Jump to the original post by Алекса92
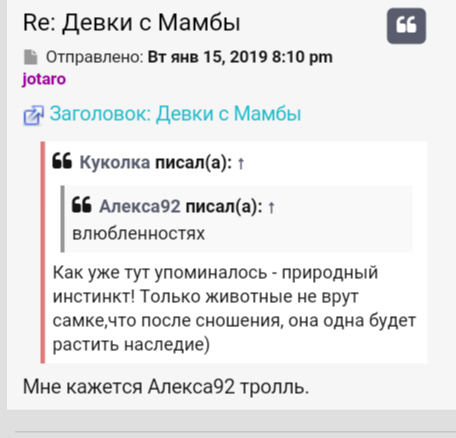 271,207
